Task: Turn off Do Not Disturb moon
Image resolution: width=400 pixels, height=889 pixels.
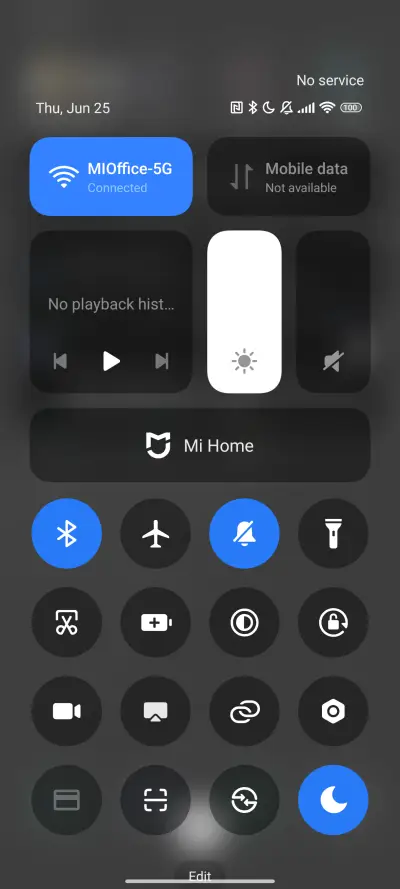Action: 333,800
